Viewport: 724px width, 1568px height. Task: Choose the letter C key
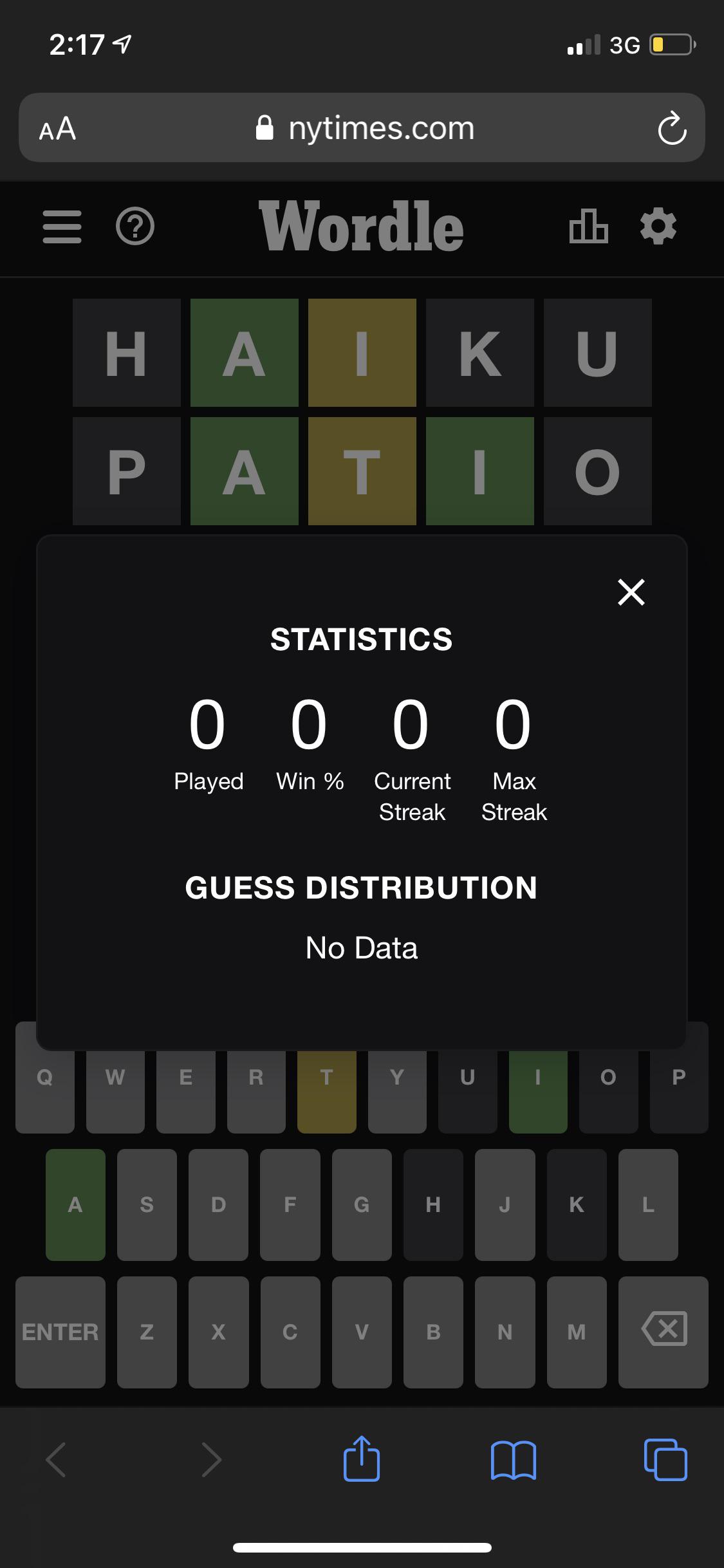(x=290, y=1331)
